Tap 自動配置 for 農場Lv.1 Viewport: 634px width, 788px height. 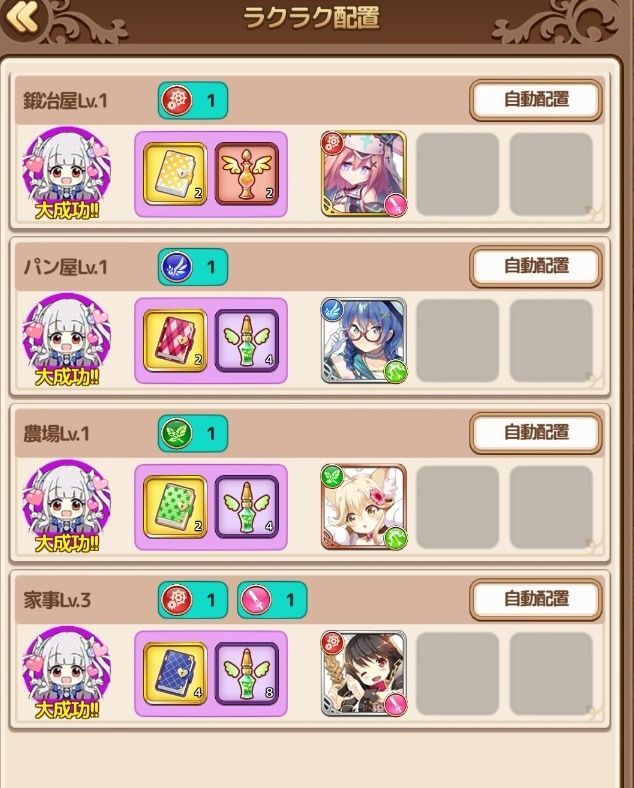tap(536, 433)
